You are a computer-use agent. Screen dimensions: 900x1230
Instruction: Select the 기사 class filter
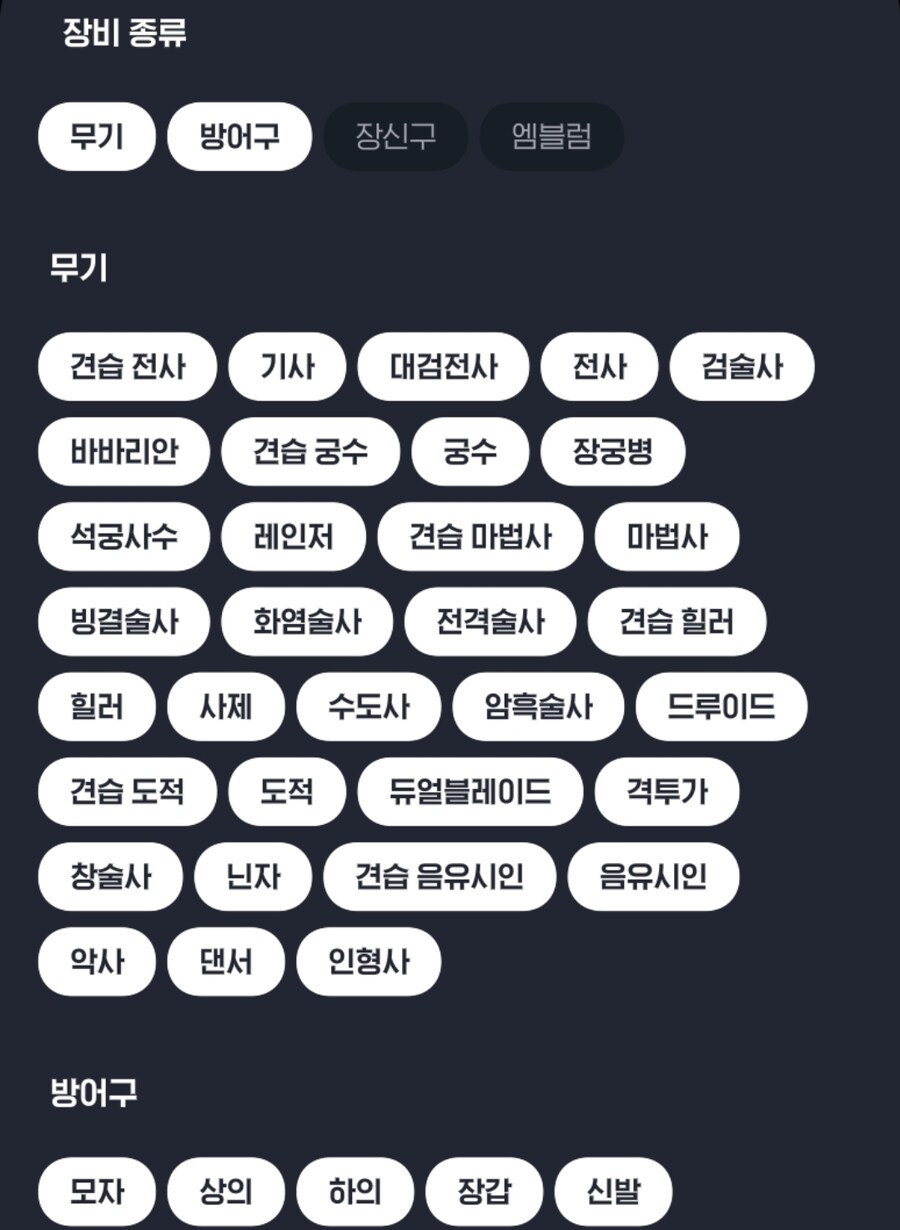[287, 366]
